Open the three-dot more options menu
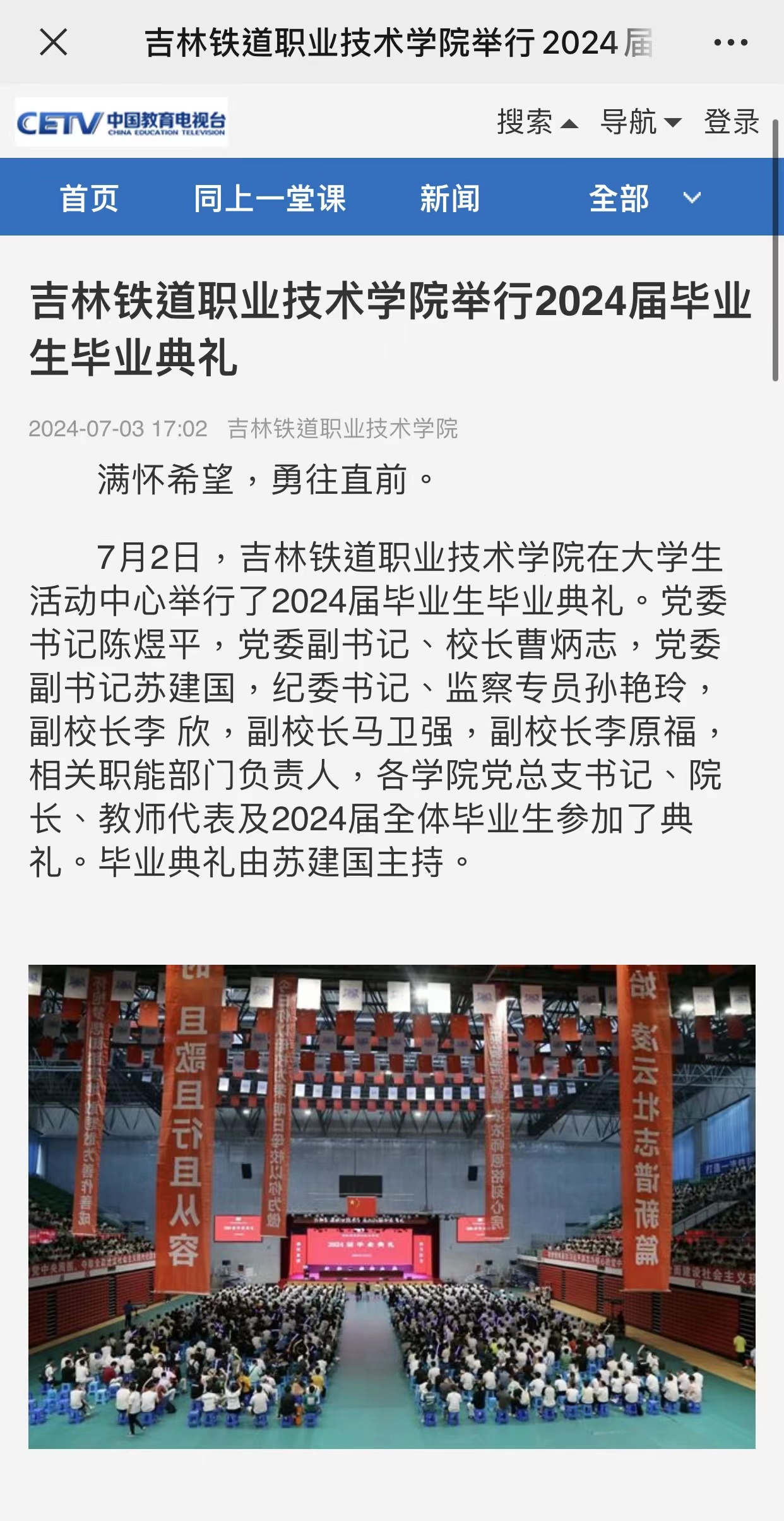784x1521 pixels. click(x=730, y=43)
